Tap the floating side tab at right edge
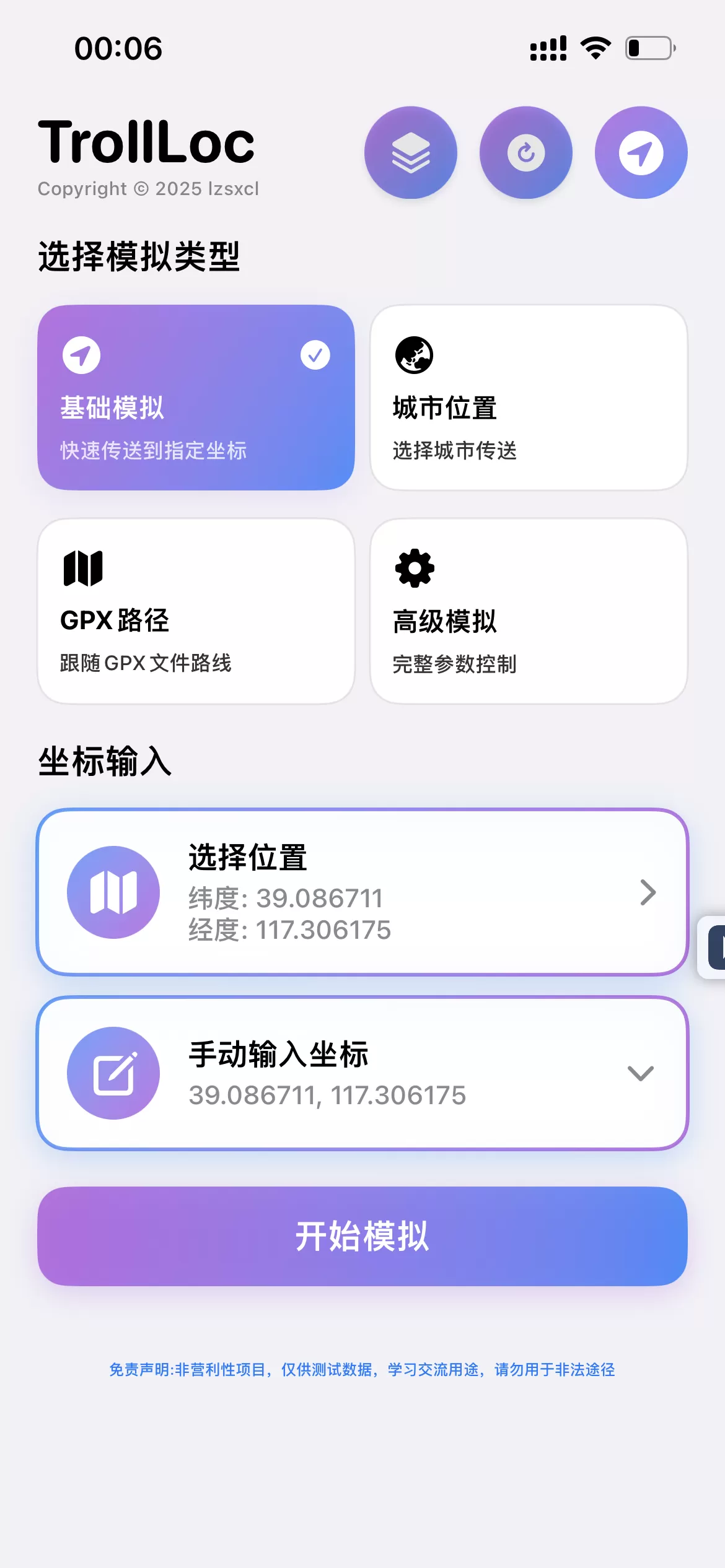 tap(712, 947)
